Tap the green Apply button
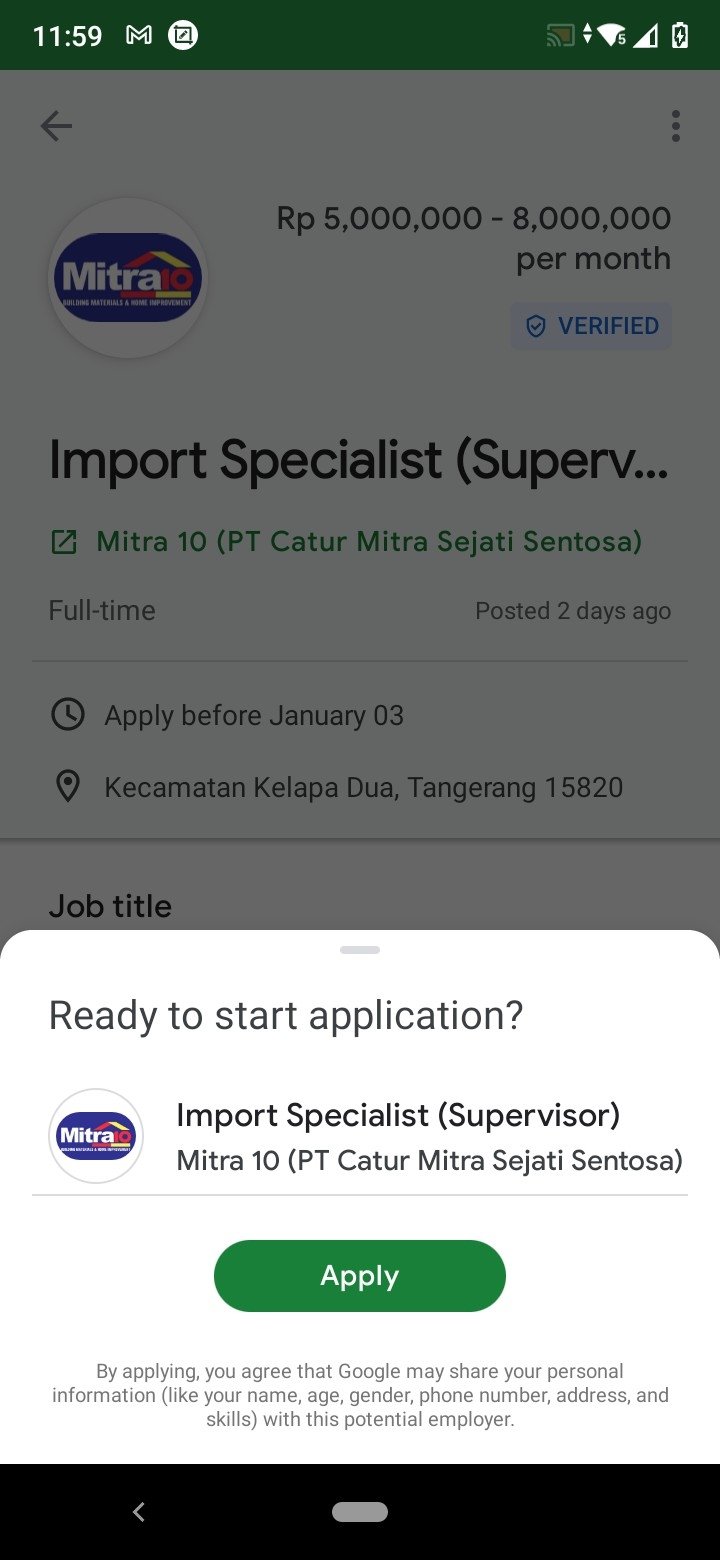Screen dimensions: 720x1560 pyautogui.click(x=360, y=1276)
